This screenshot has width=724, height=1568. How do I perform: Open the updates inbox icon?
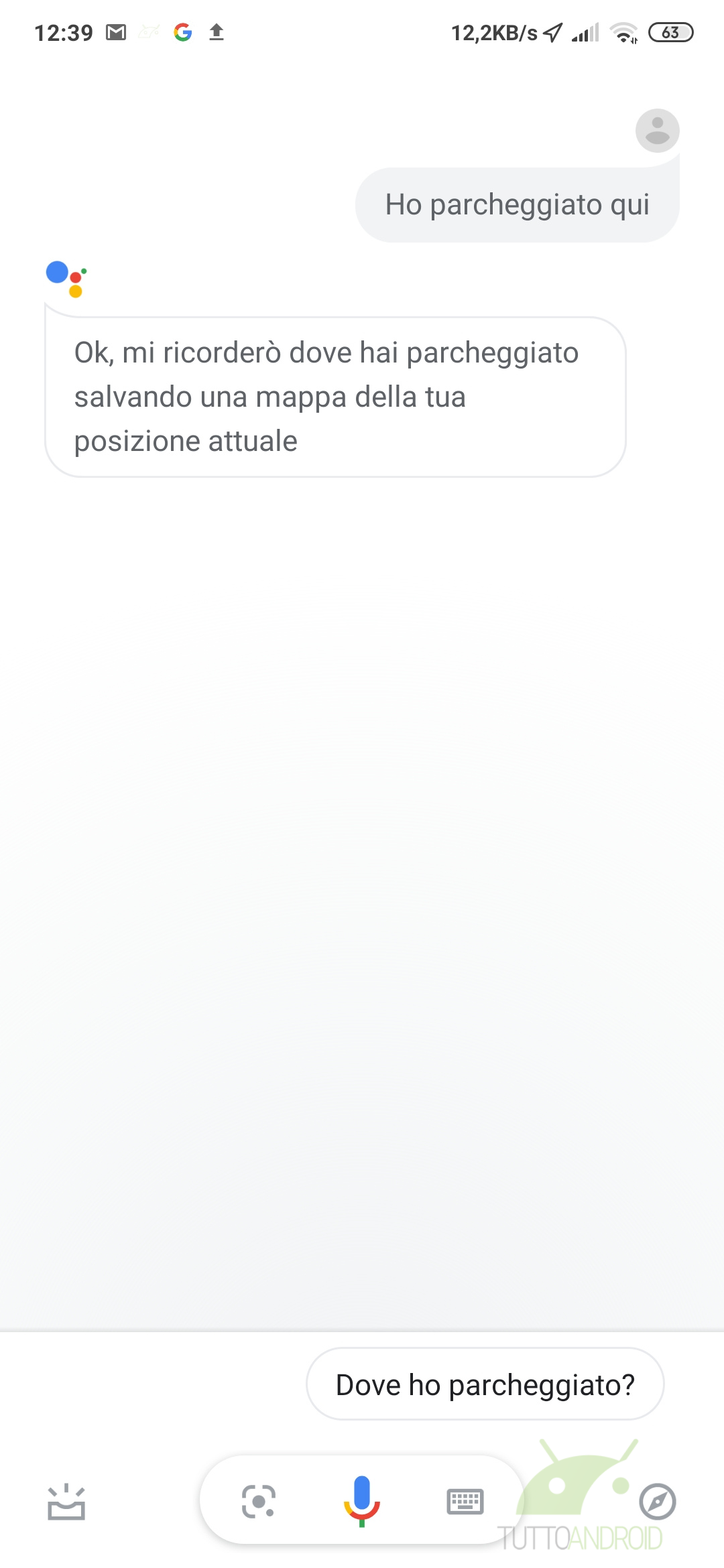[x=66, y=1502]
